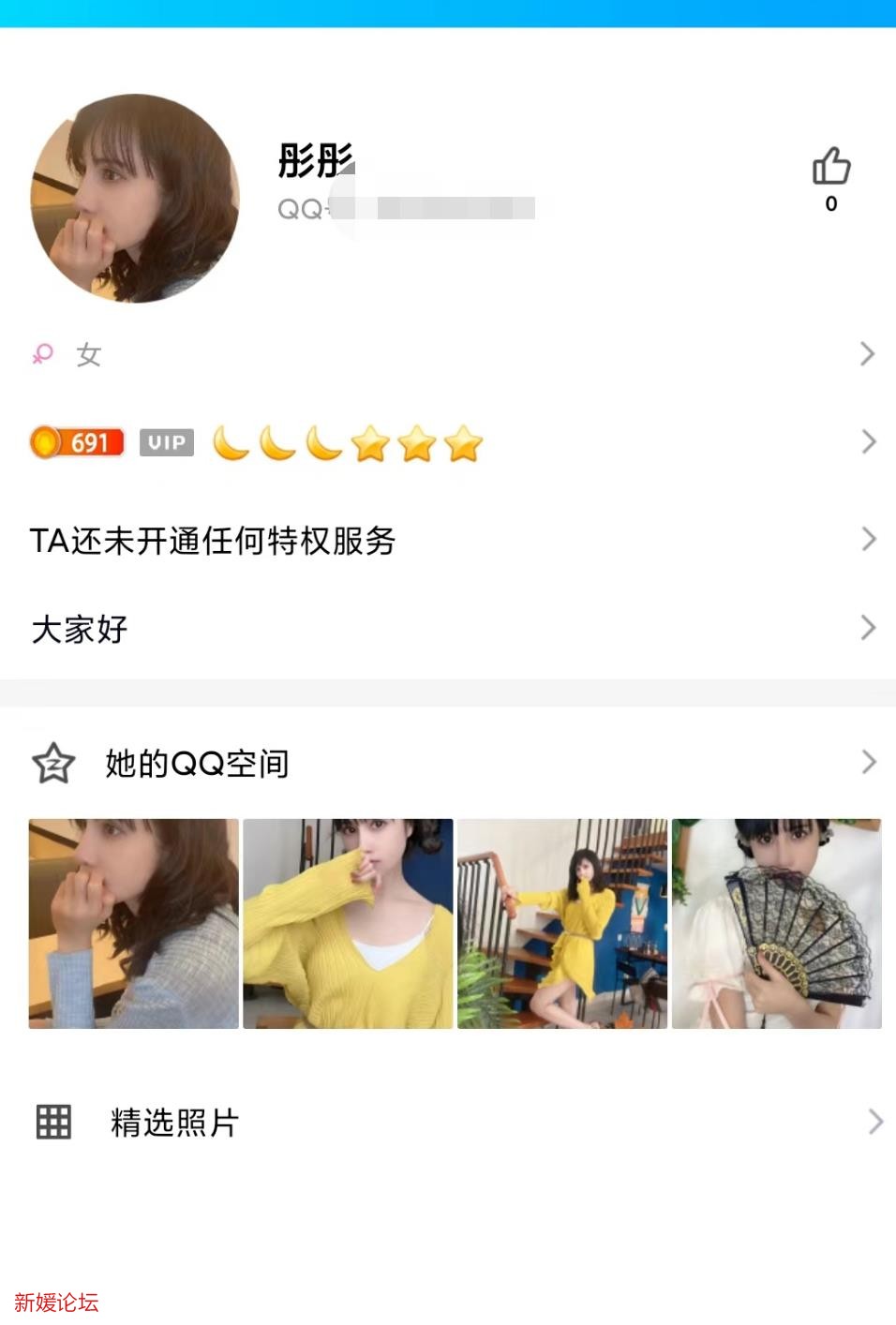Click the 691 coin level badge
The image size is (896, 1325).
pos(78,442)
